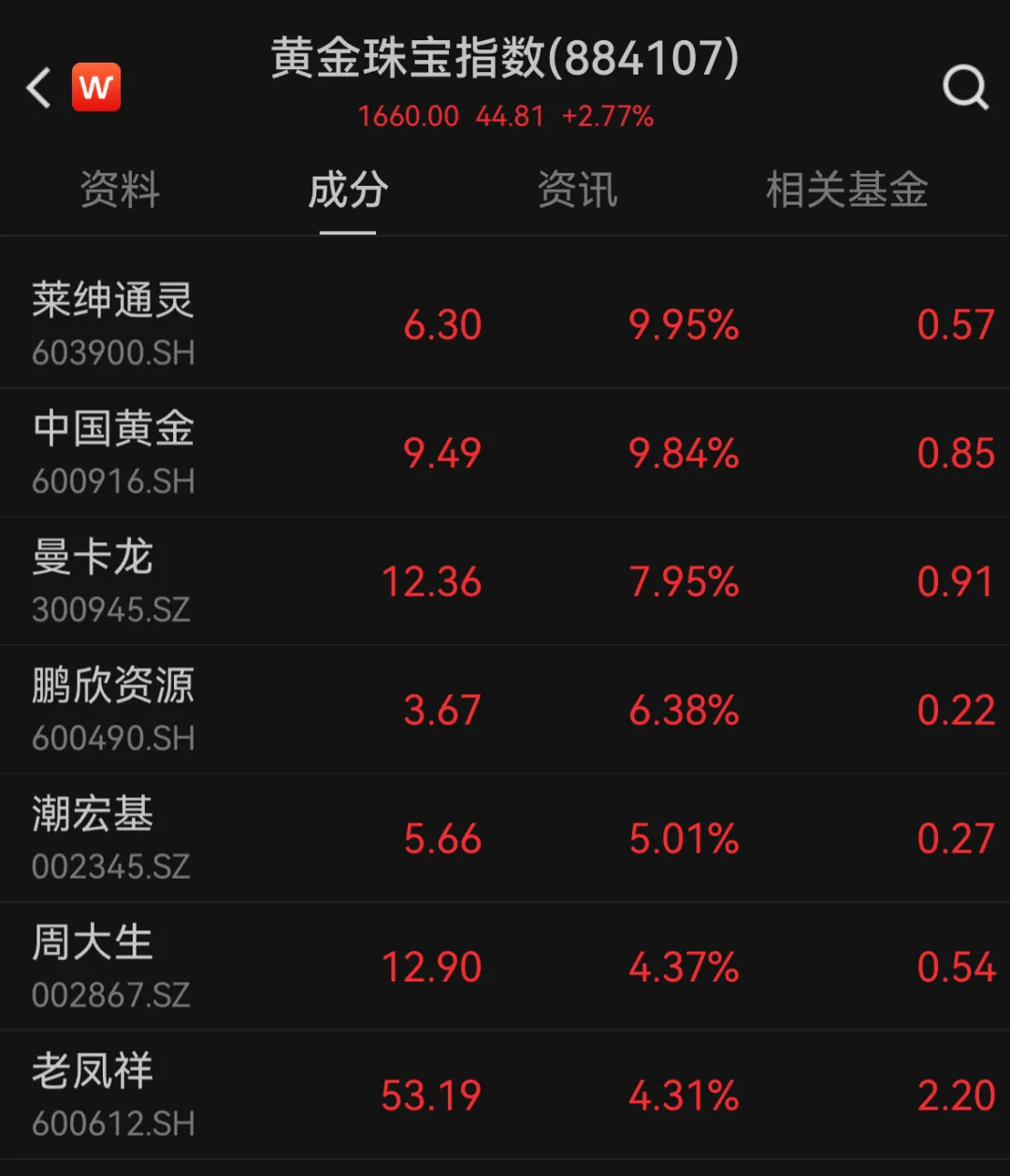Viewport: 1010px width, 1176px height.
Task: Click the back arrow at top left
Action: (37, 87)
